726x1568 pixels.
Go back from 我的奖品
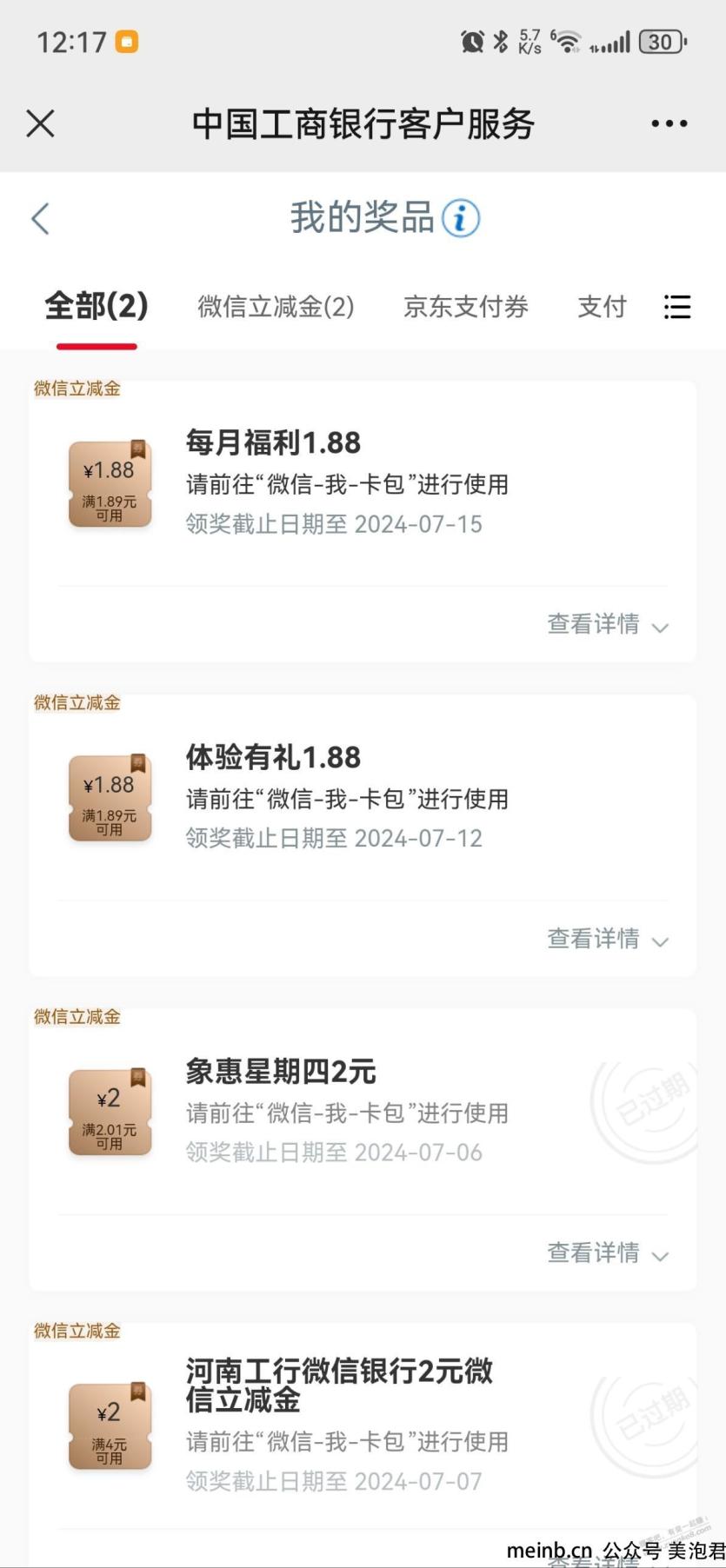(40, 218)
